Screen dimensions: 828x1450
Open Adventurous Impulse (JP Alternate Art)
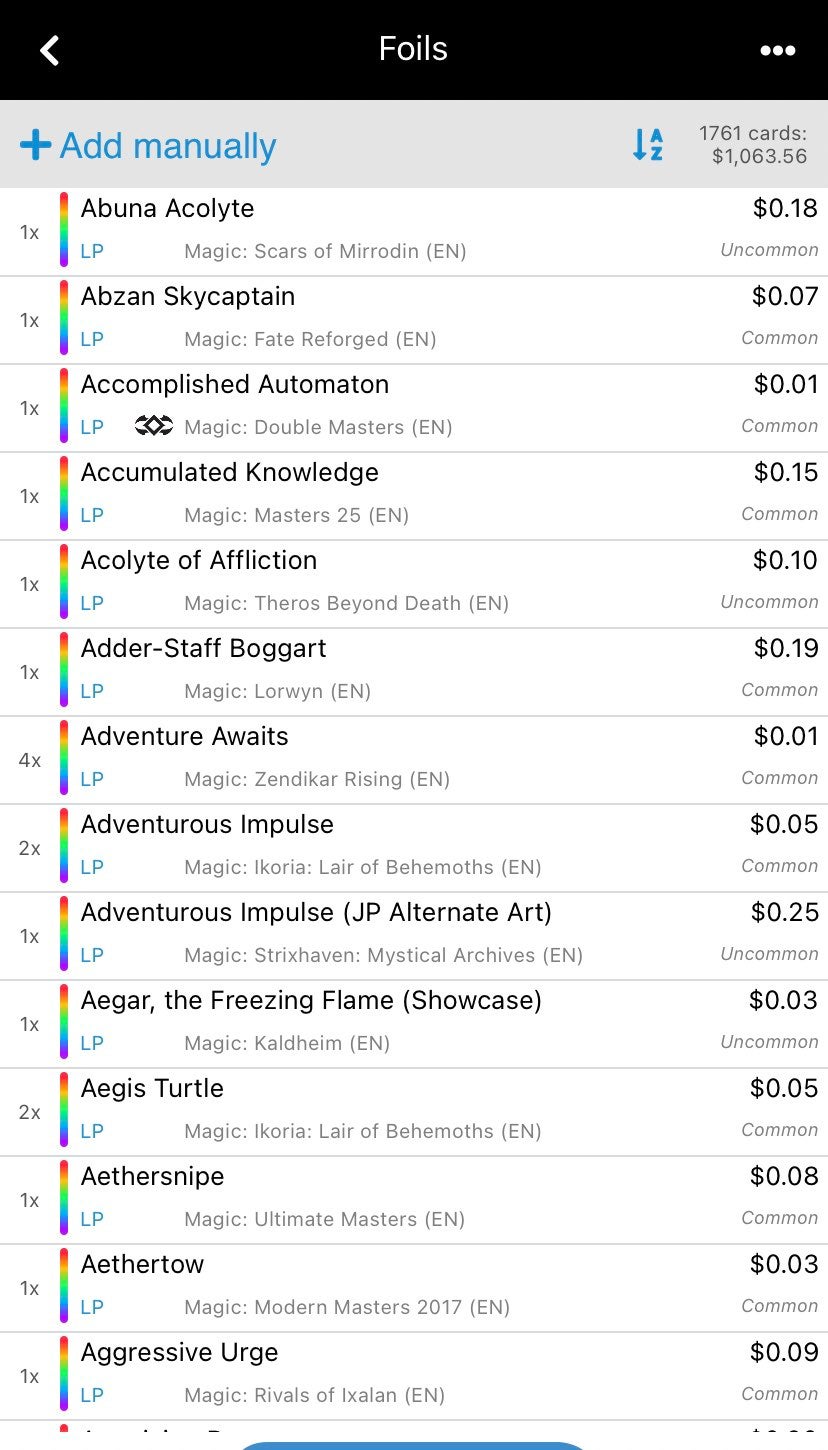click(x=414, y=936)
